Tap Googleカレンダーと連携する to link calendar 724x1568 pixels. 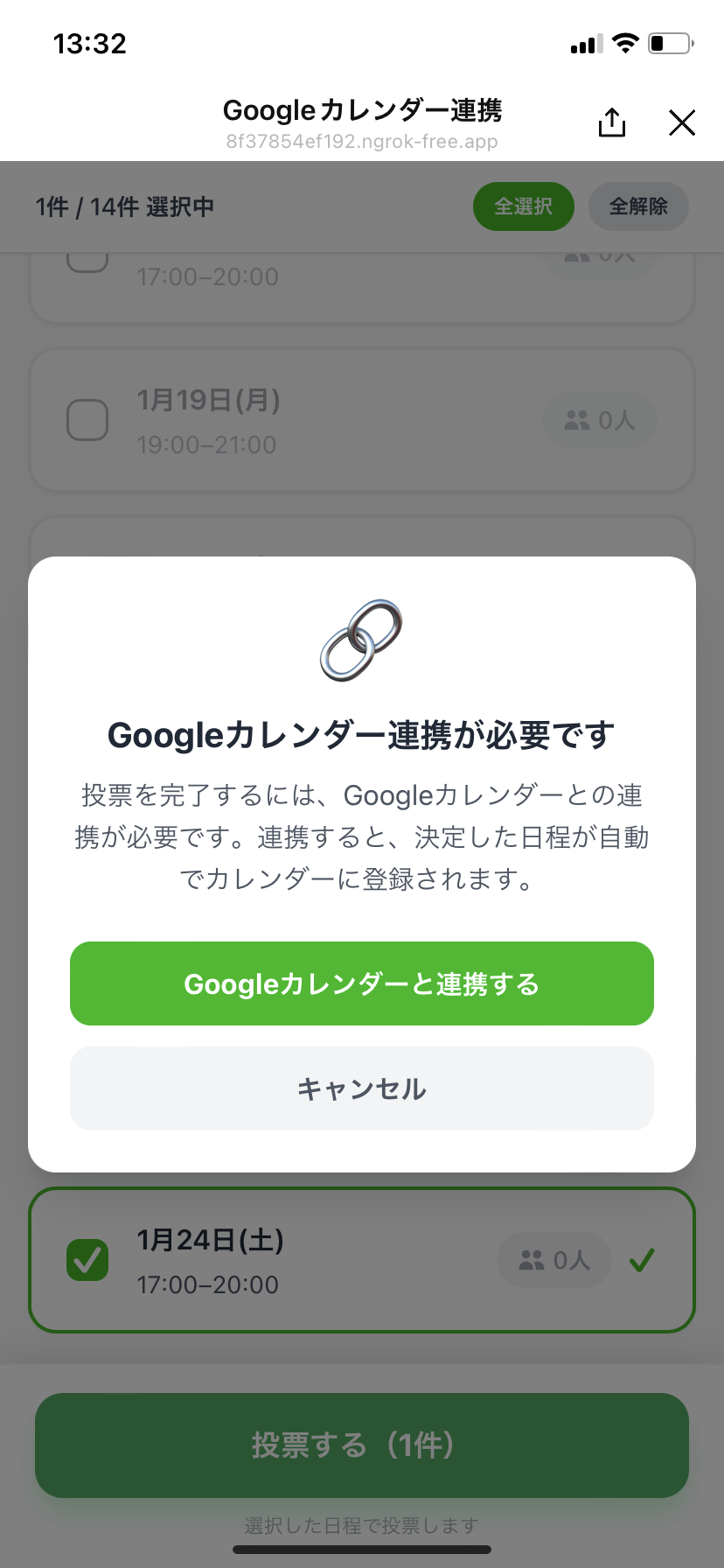point(362,983)
